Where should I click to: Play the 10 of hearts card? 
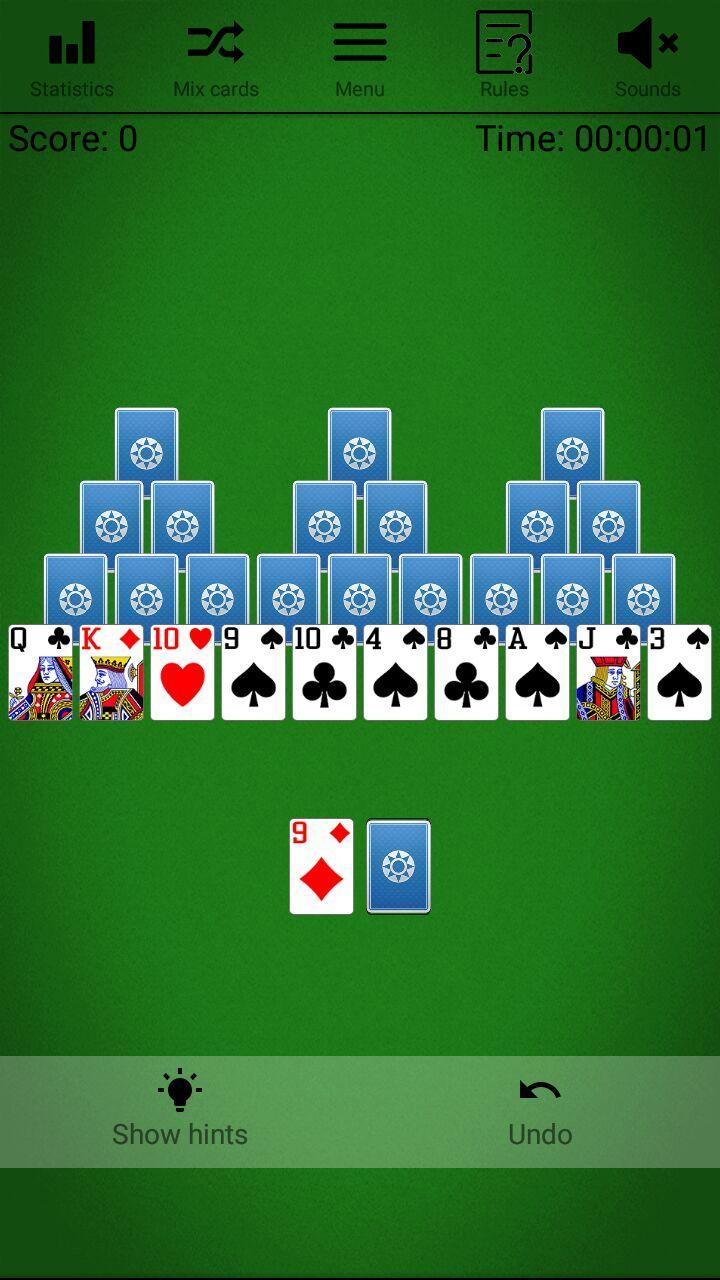pos(182,673)
